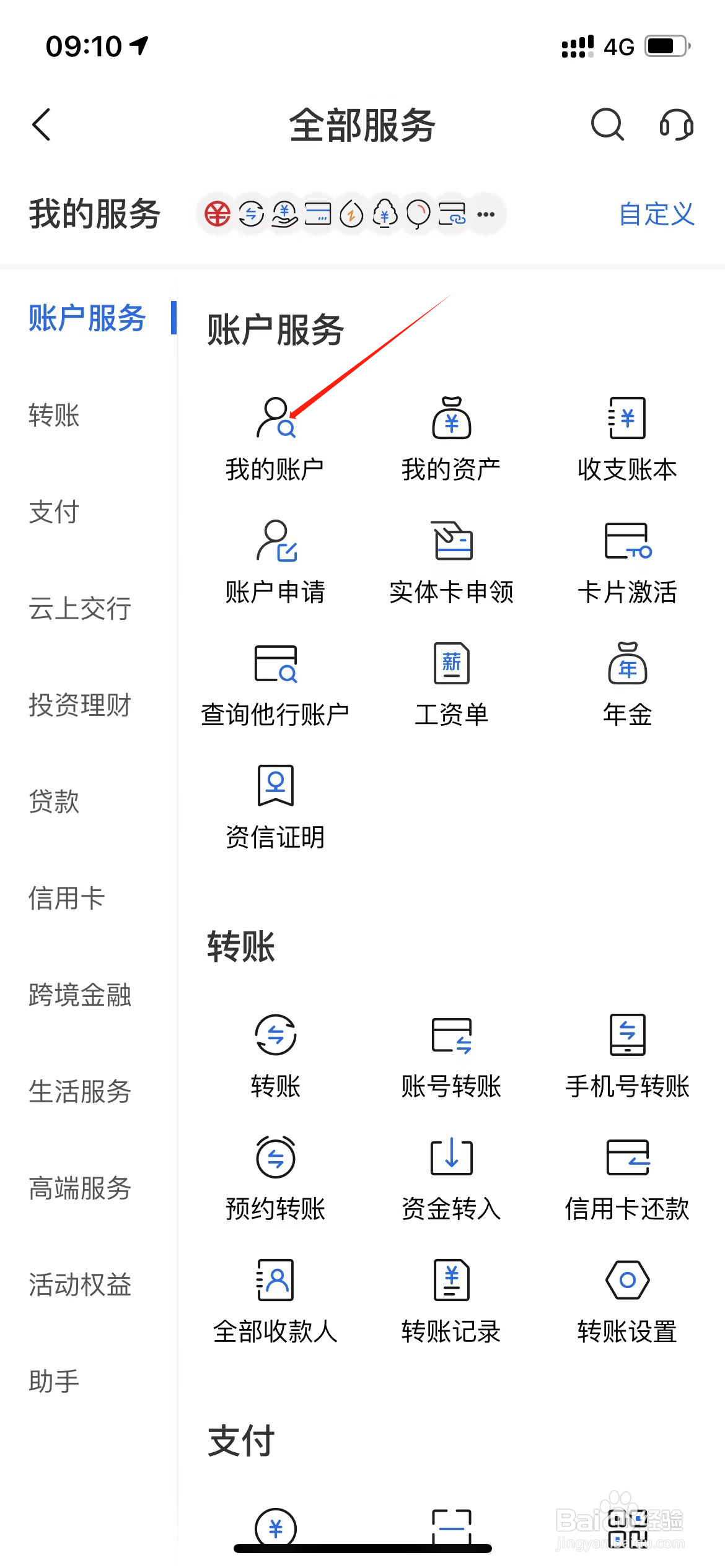Open 实体卡申领
Viewport: 725px width, 1568px height.
[x=451, y=561]
